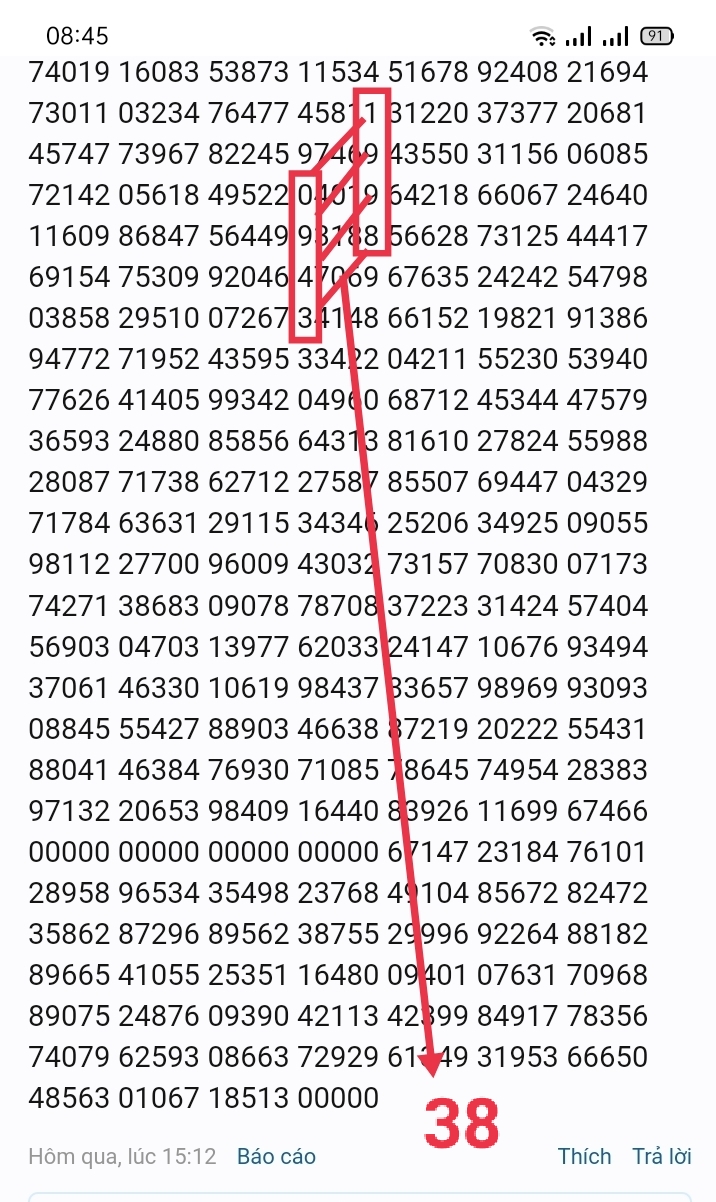
Task: Reply to the comment via Trả lời
Action: point(661,1157)
